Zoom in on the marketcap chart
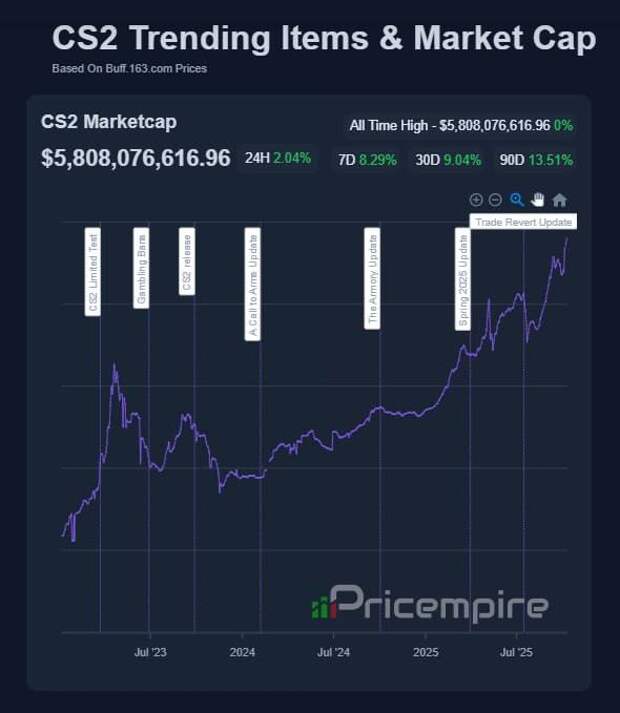This screenshot has height=713, width=620. coord(476,200)
